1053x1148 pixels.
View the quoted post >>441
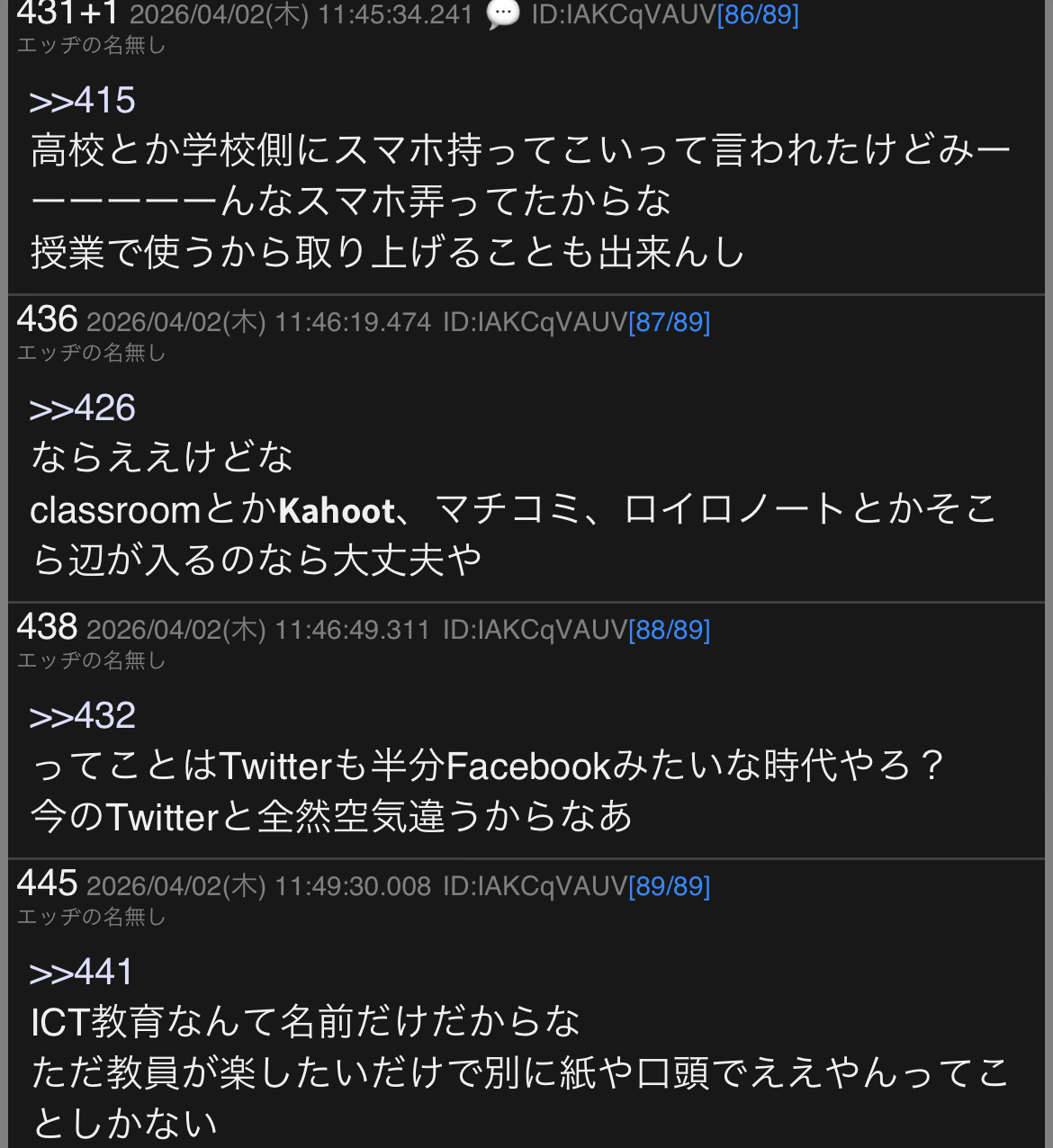click(x=81, y=973)
